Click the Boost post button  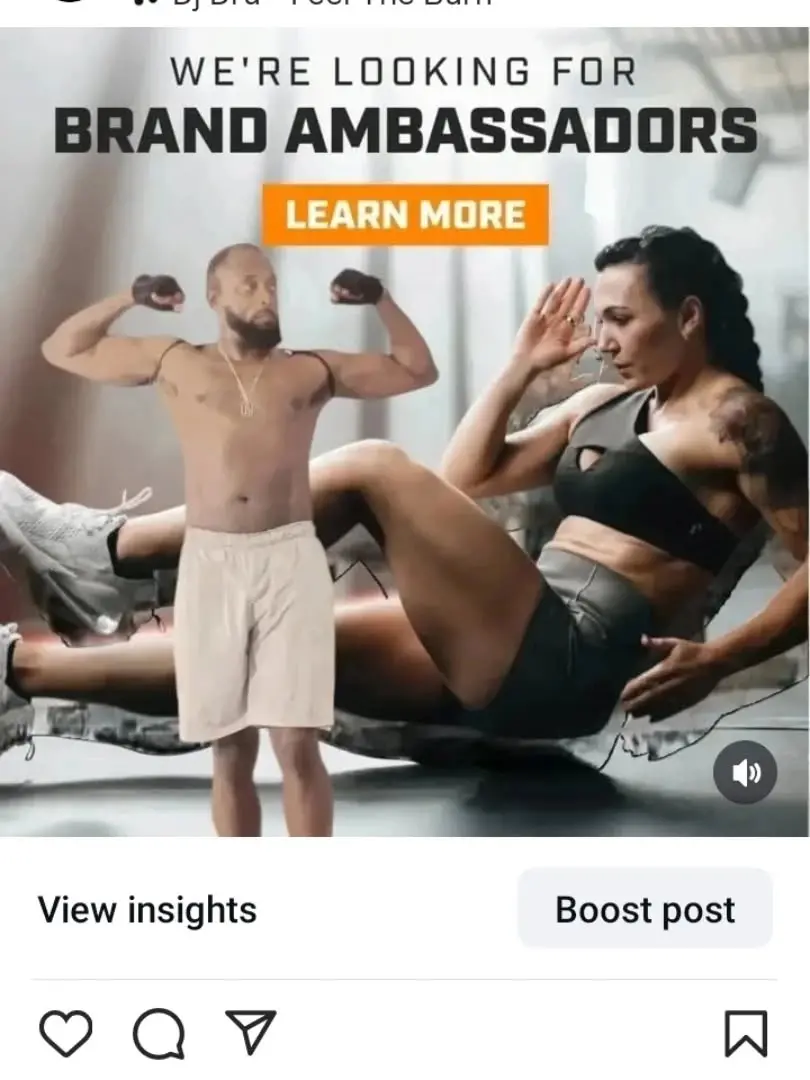[x=646, y=910]
